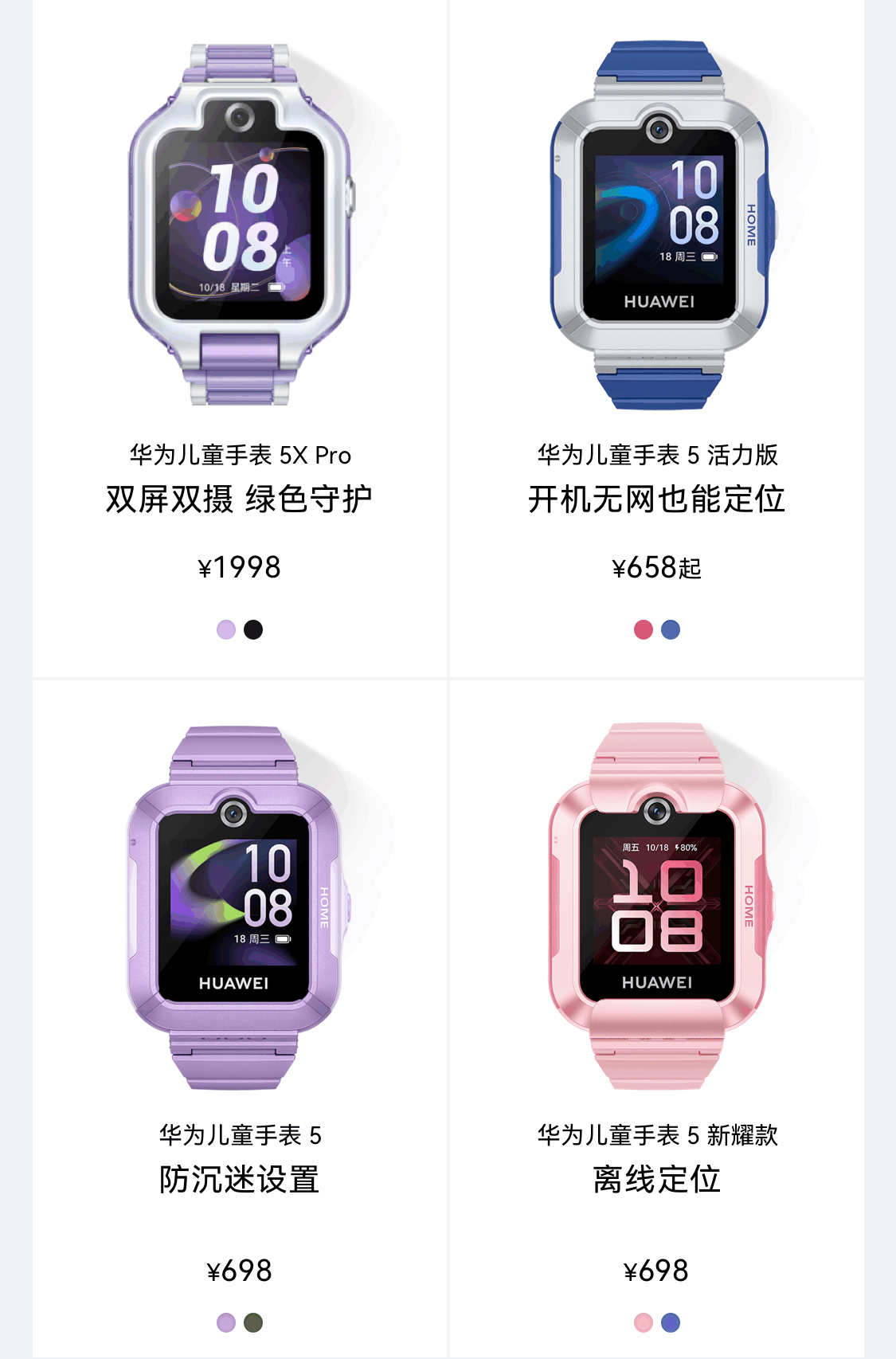The image size is (896, 1359).
Task: Choose the blue color for 5 活力版
Action: (671, 629)
